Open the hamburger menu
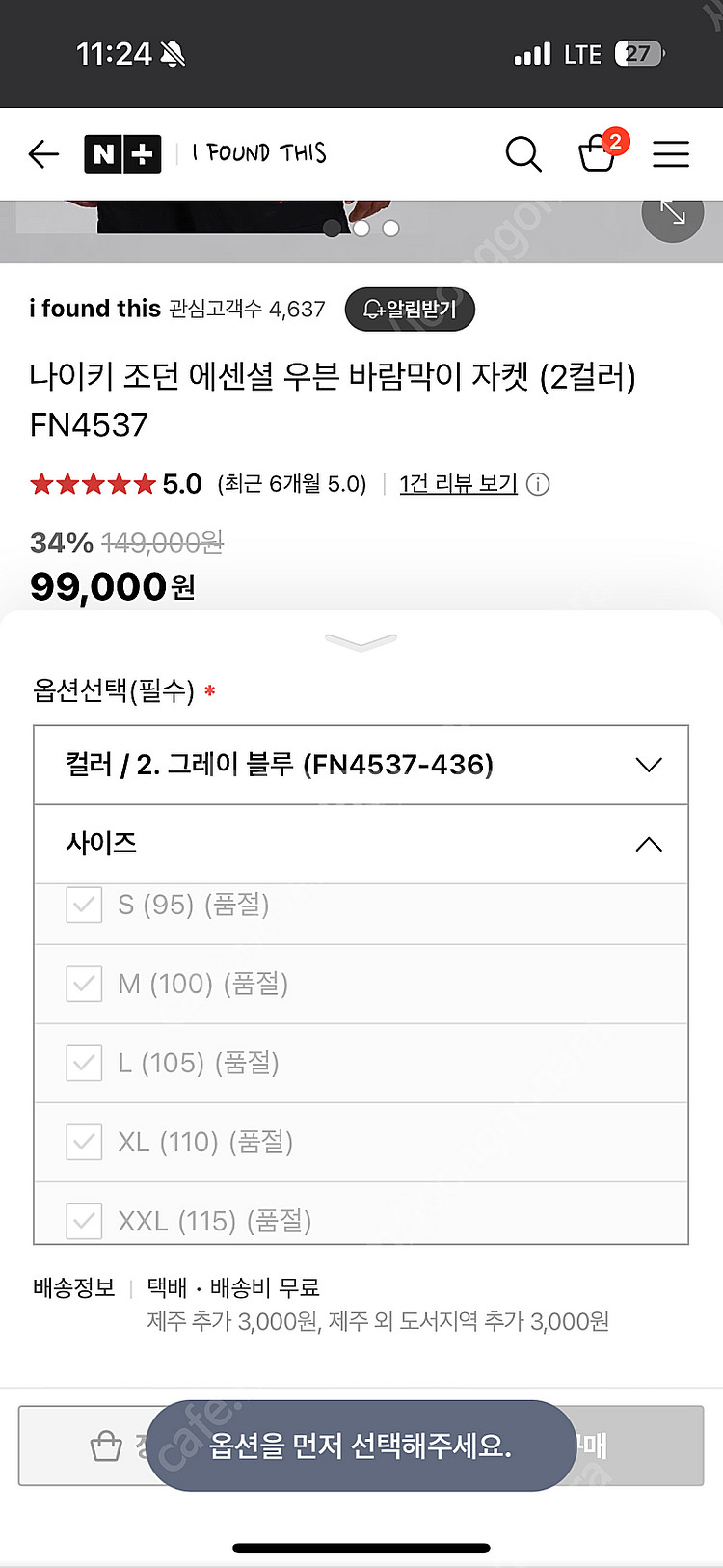723x1568 pixels. pos(671,154)
